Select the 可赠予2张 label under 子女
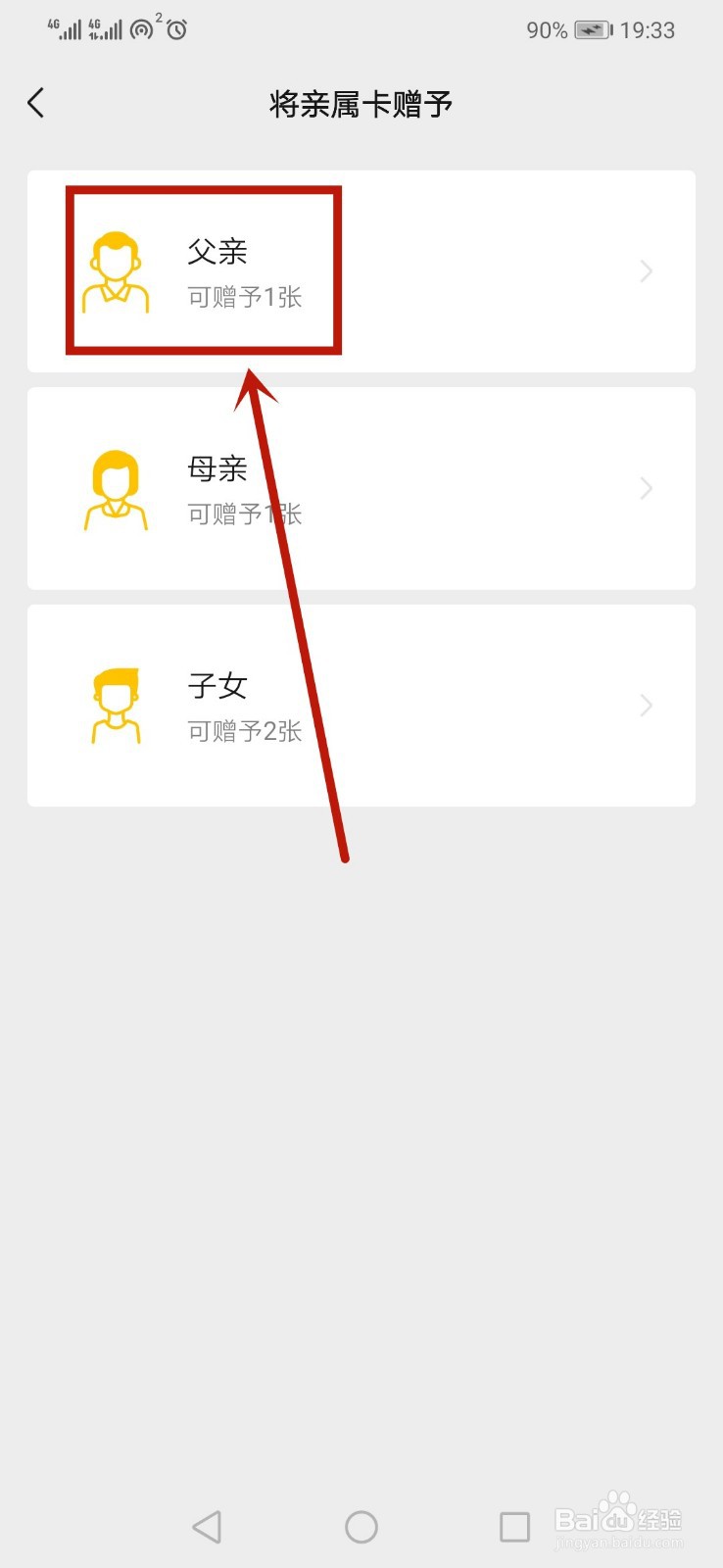The width and height of the screenshot is (723, 1568). [x=244, y=730]
